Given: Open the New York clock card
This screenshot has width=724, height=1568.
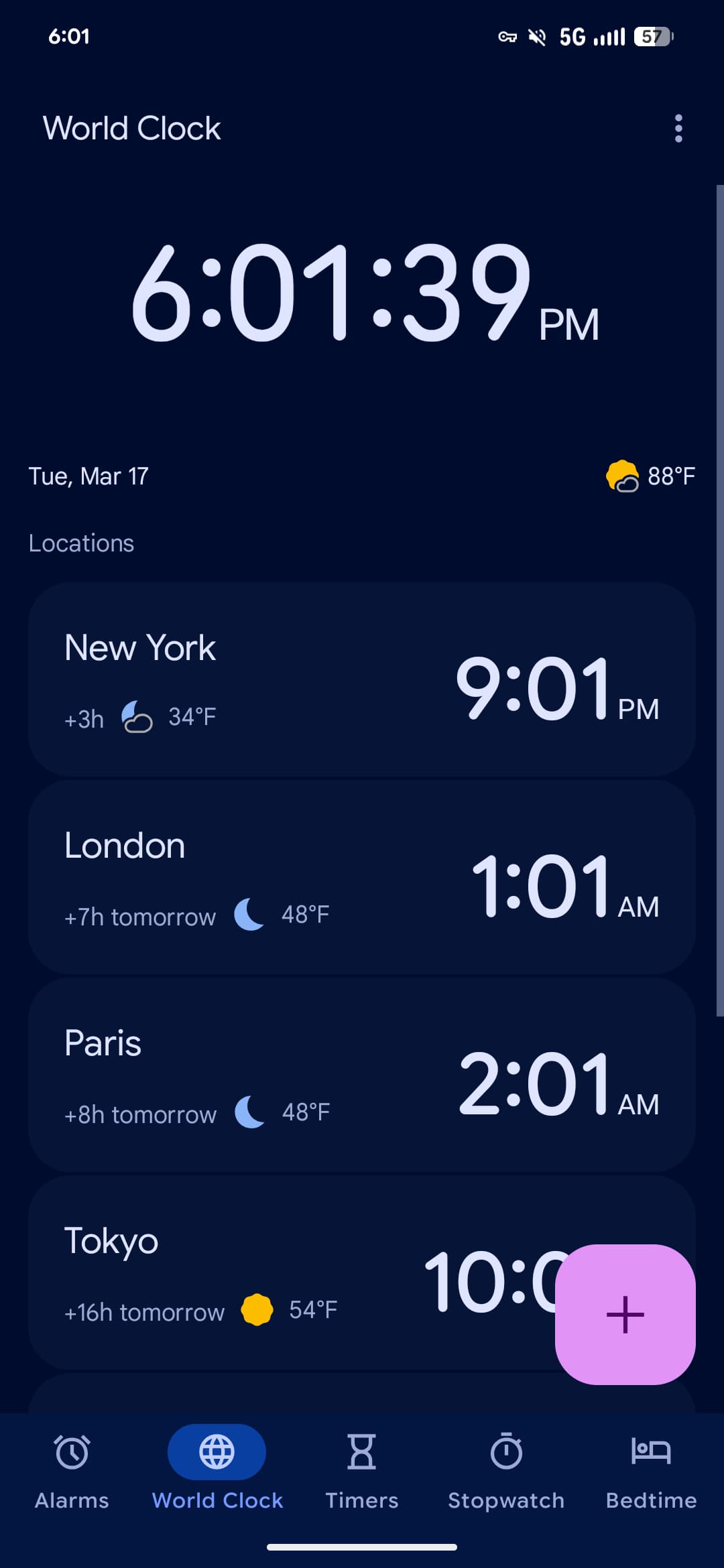Looking at the screenshot, I should pyautogui.click(x=362, y=679).
